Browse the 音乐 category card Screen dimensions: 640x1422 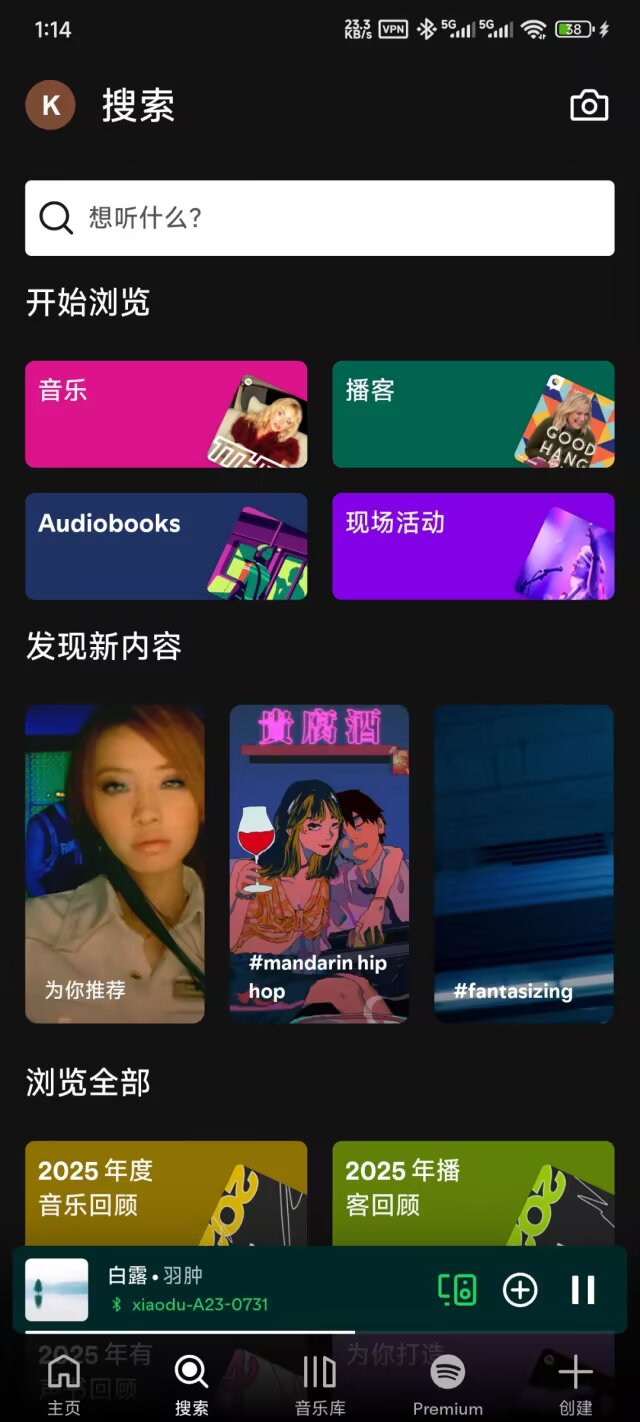pos(166,414)
